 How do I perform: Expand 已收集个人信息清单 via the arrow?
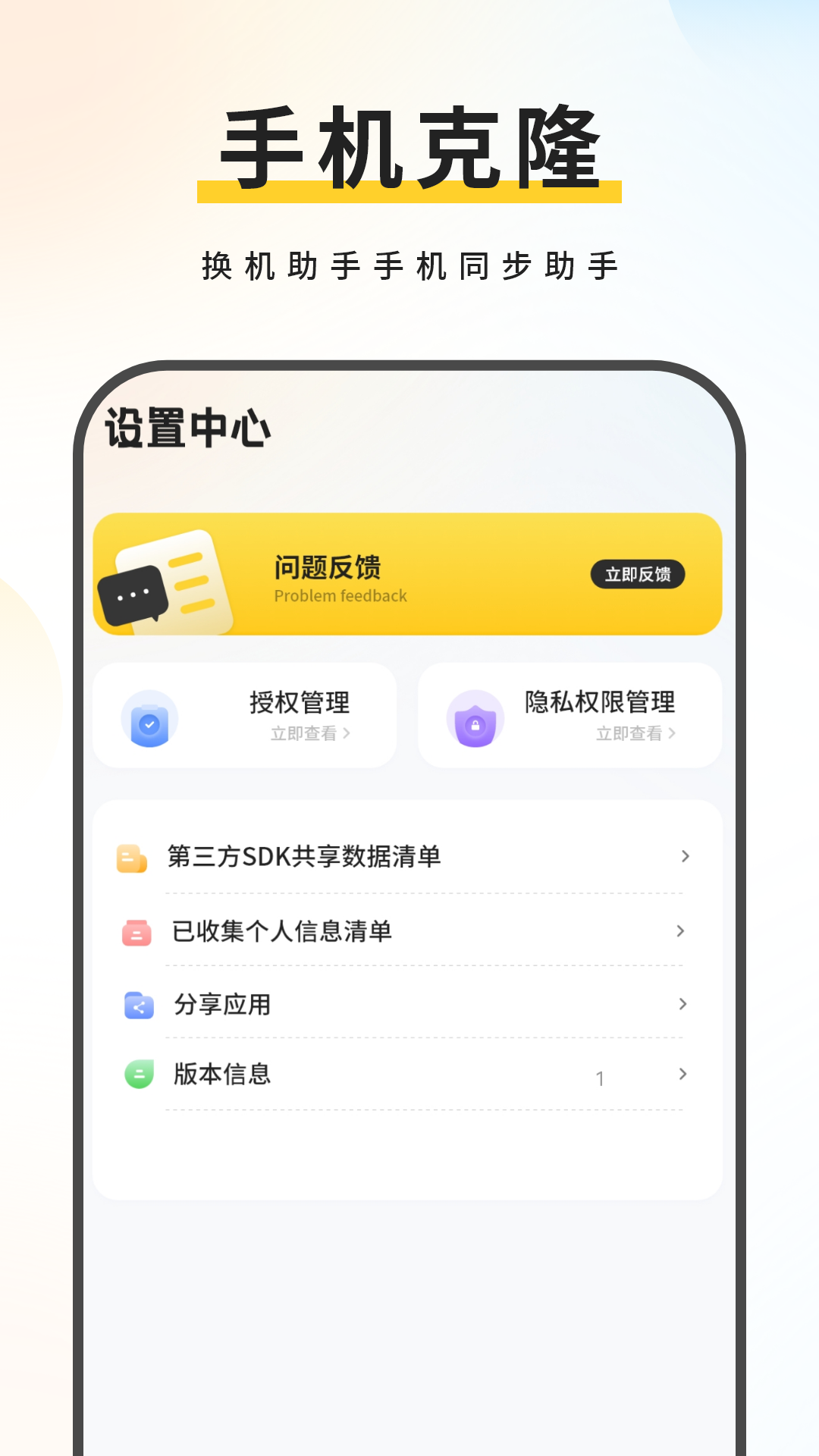pyautogui.click(x=685, y=931)
